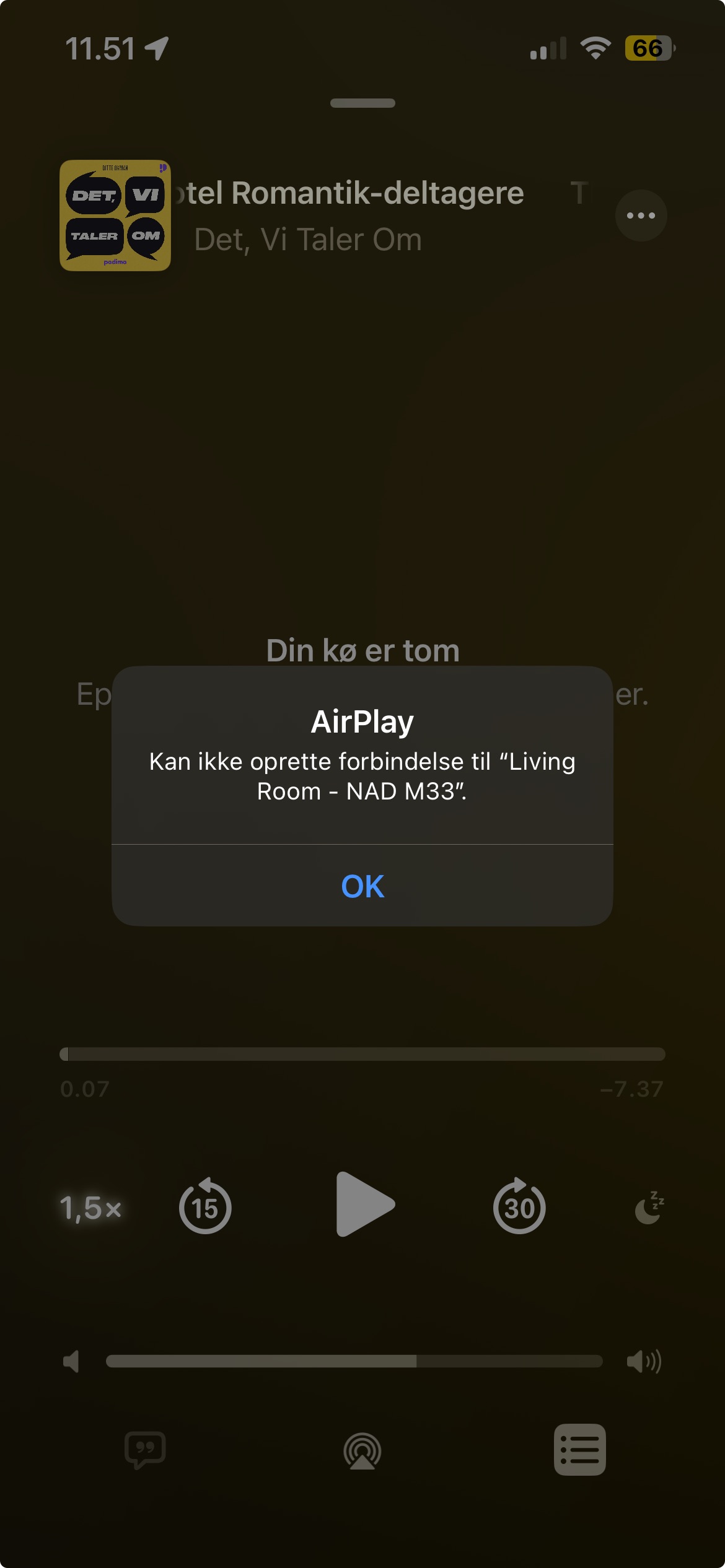
Task: Toggle the playback queue list
Action: pyautogui.click(x=579, y=1450)
